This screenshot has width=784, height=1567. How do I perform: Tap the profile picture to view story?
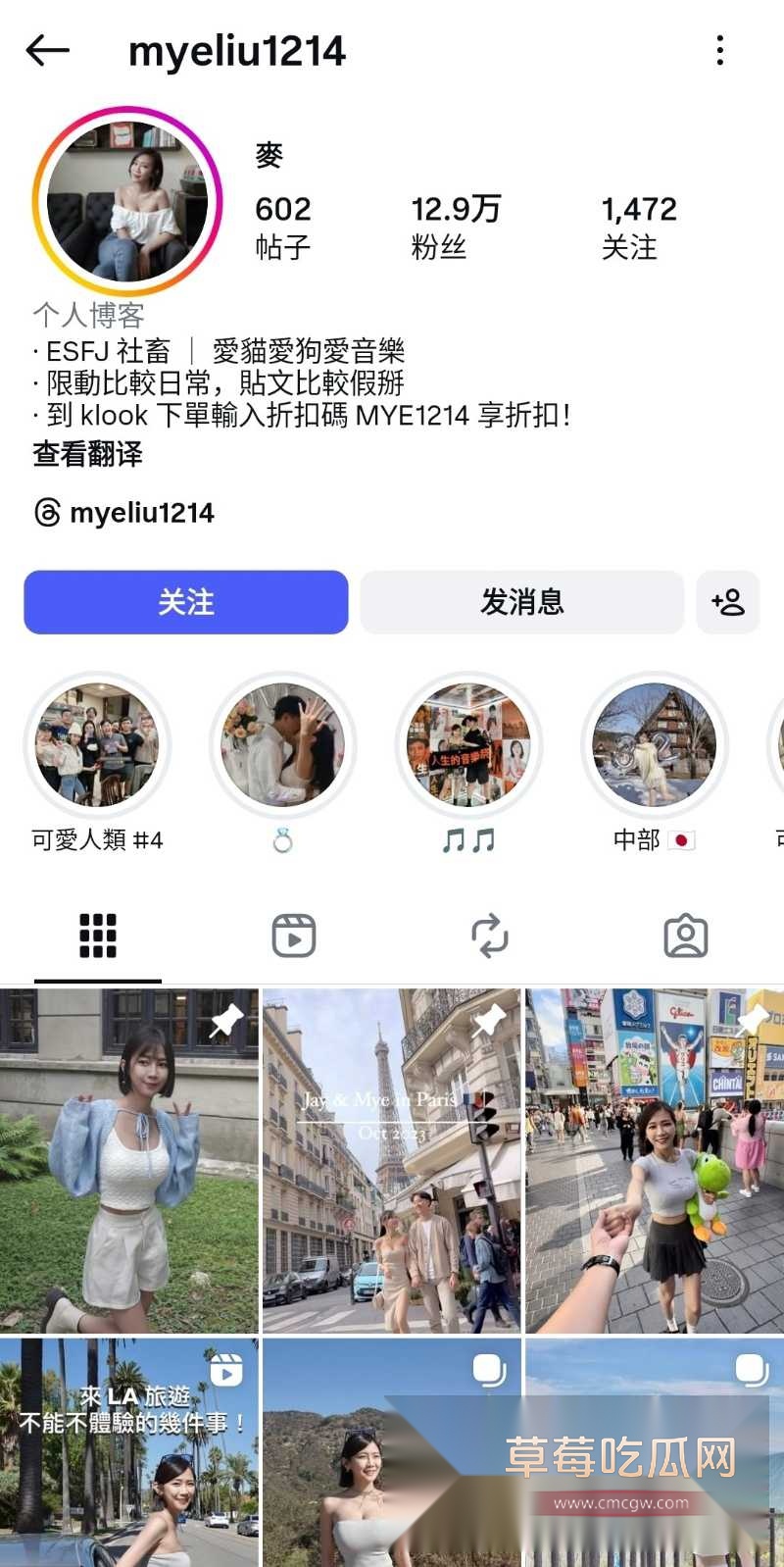pos(127,201)
